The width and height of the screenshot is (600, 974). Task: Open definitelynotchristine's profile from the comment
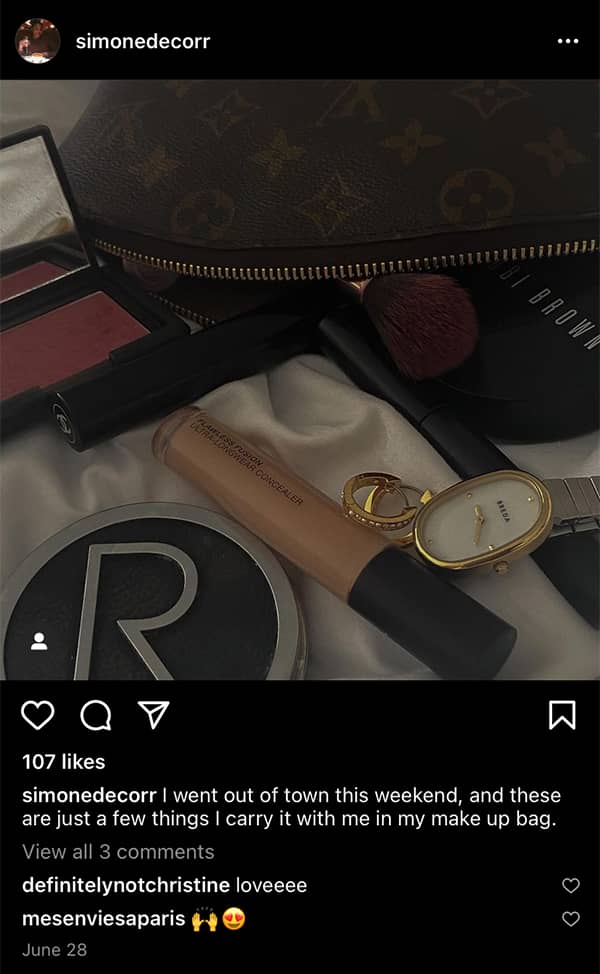pos(125,885)
